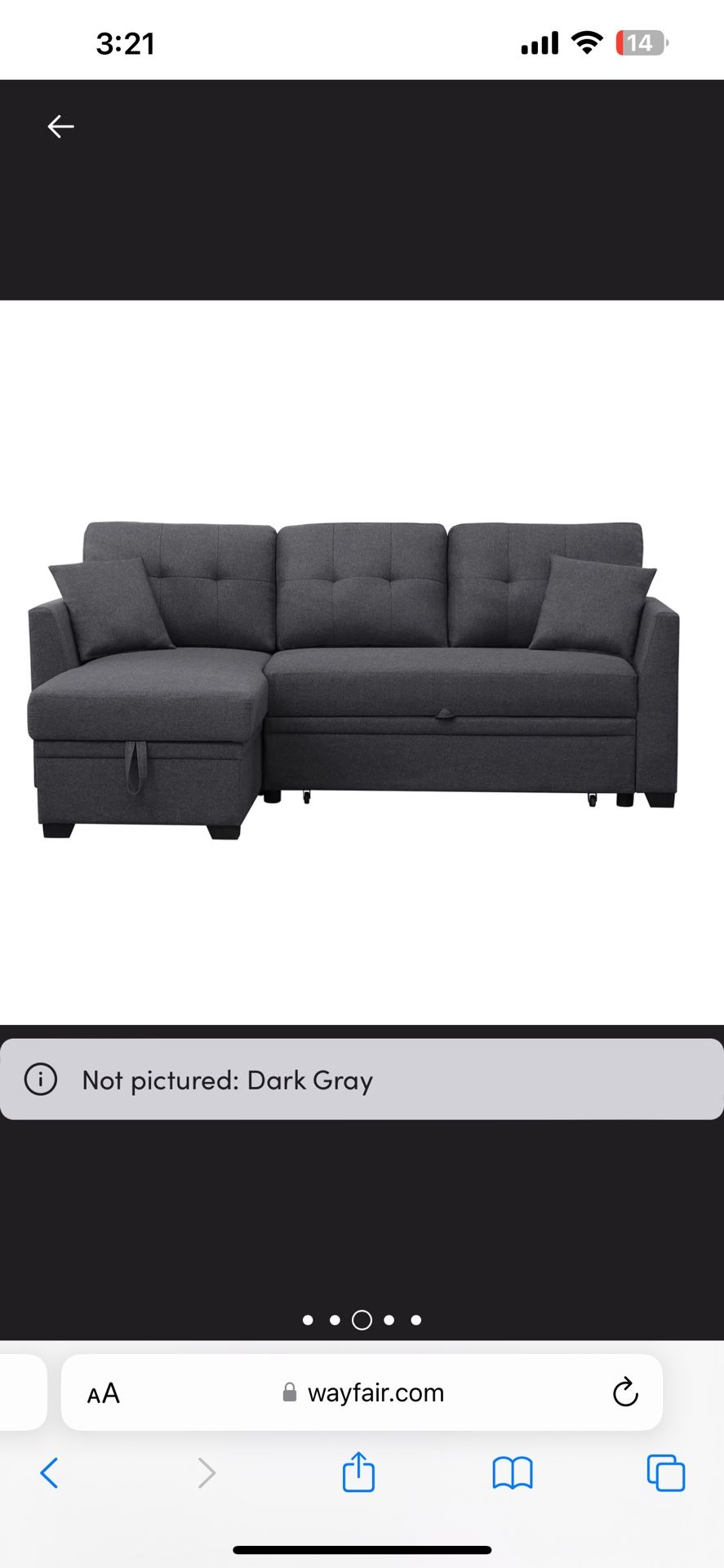Image resolution: width=724 pixels, height=1568 pixels.
Task: Open Safari bookmarks
Action: [x=513, y=1473]
